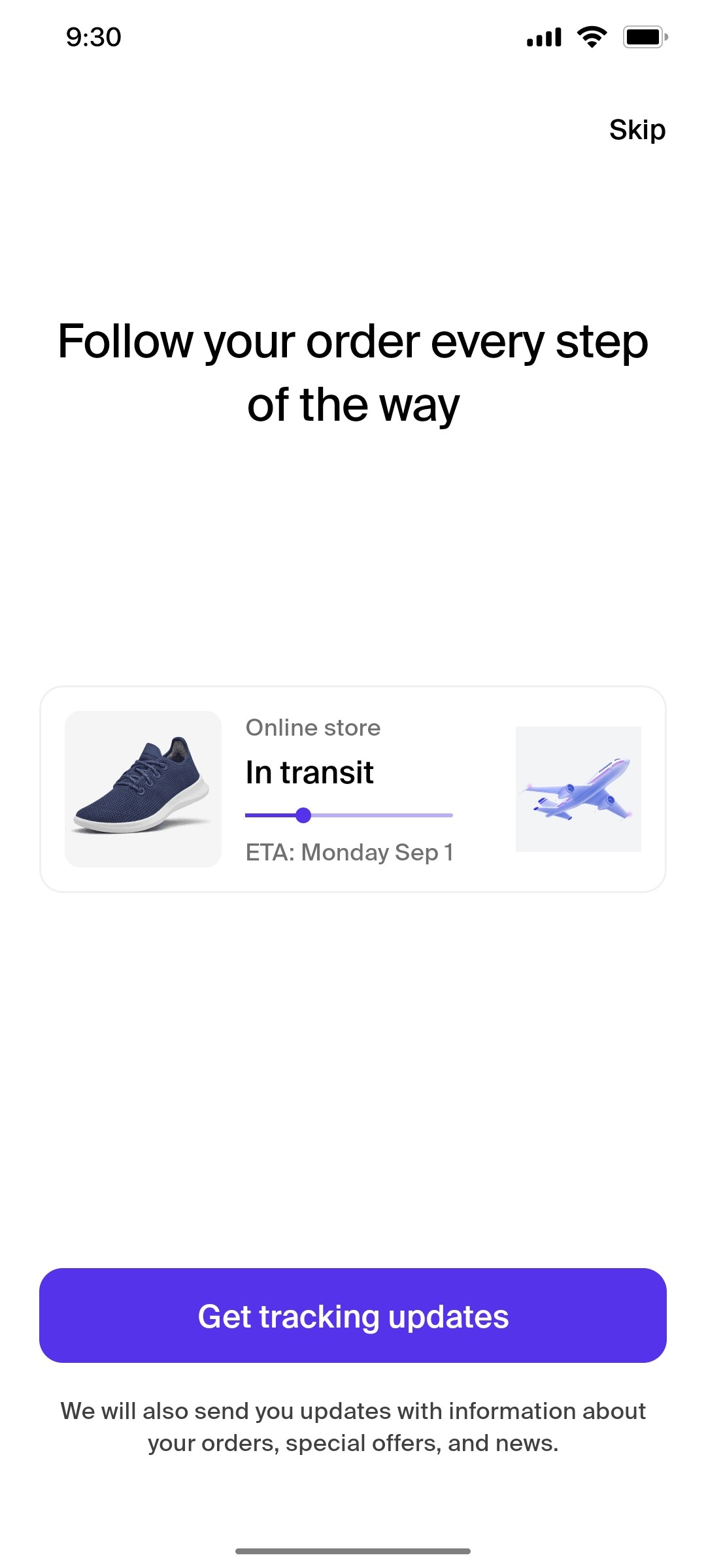This screenshot has height=1568, width=706.
Task: Tap the status bar at screen top
Action: point(353,37)
